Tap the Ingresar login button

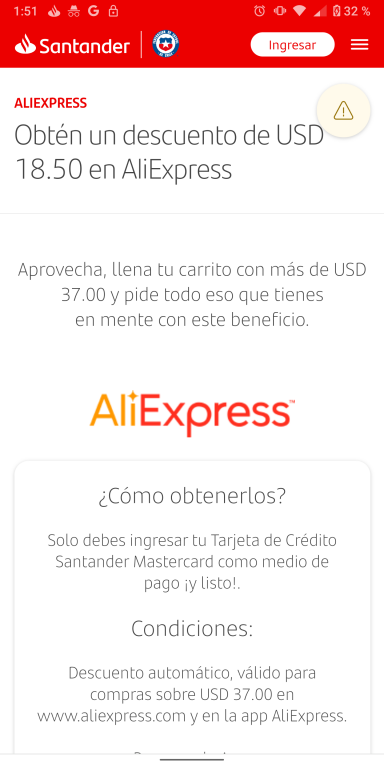pos(292,45)
